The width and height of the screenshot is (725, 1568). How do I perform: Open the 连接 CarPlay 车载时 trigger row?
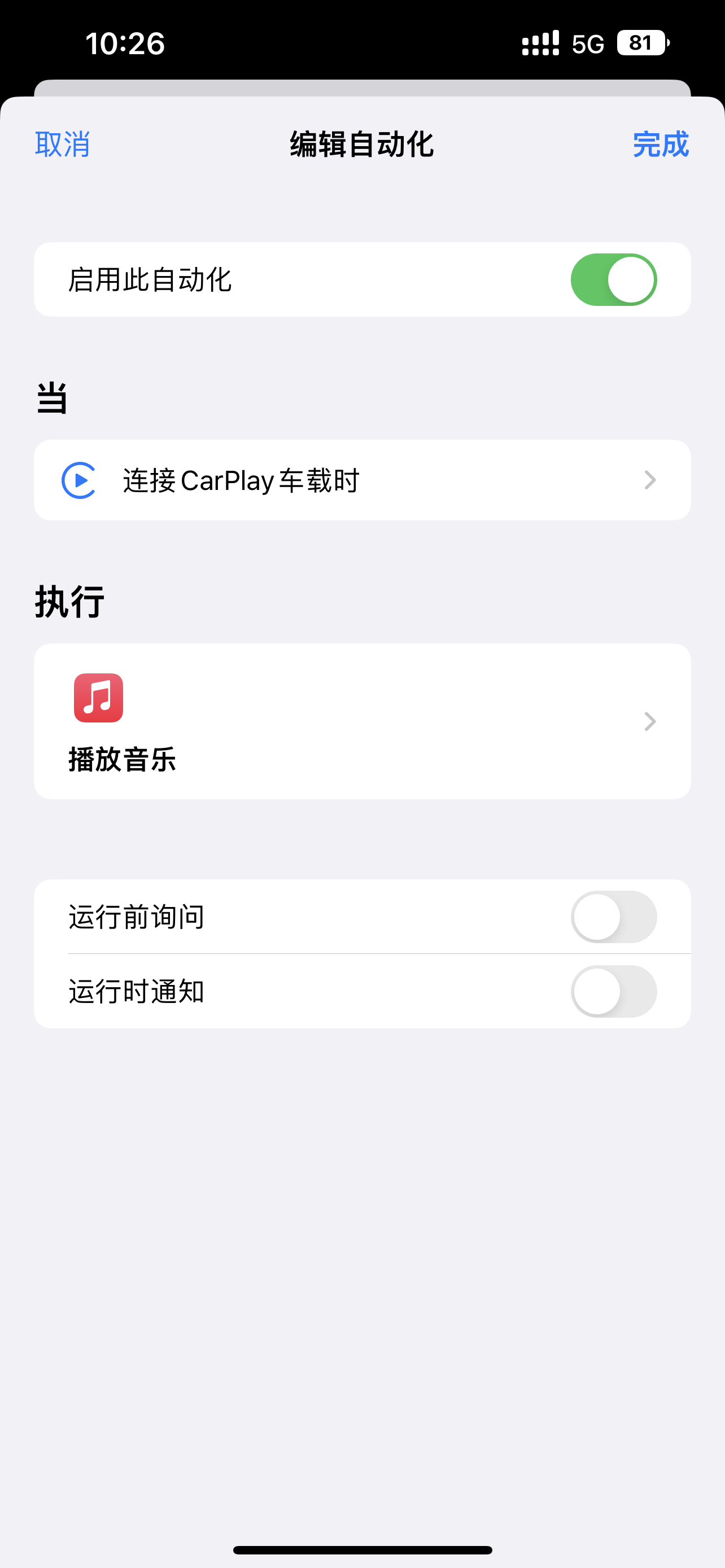pyautogui.click(x=362, y=480)
